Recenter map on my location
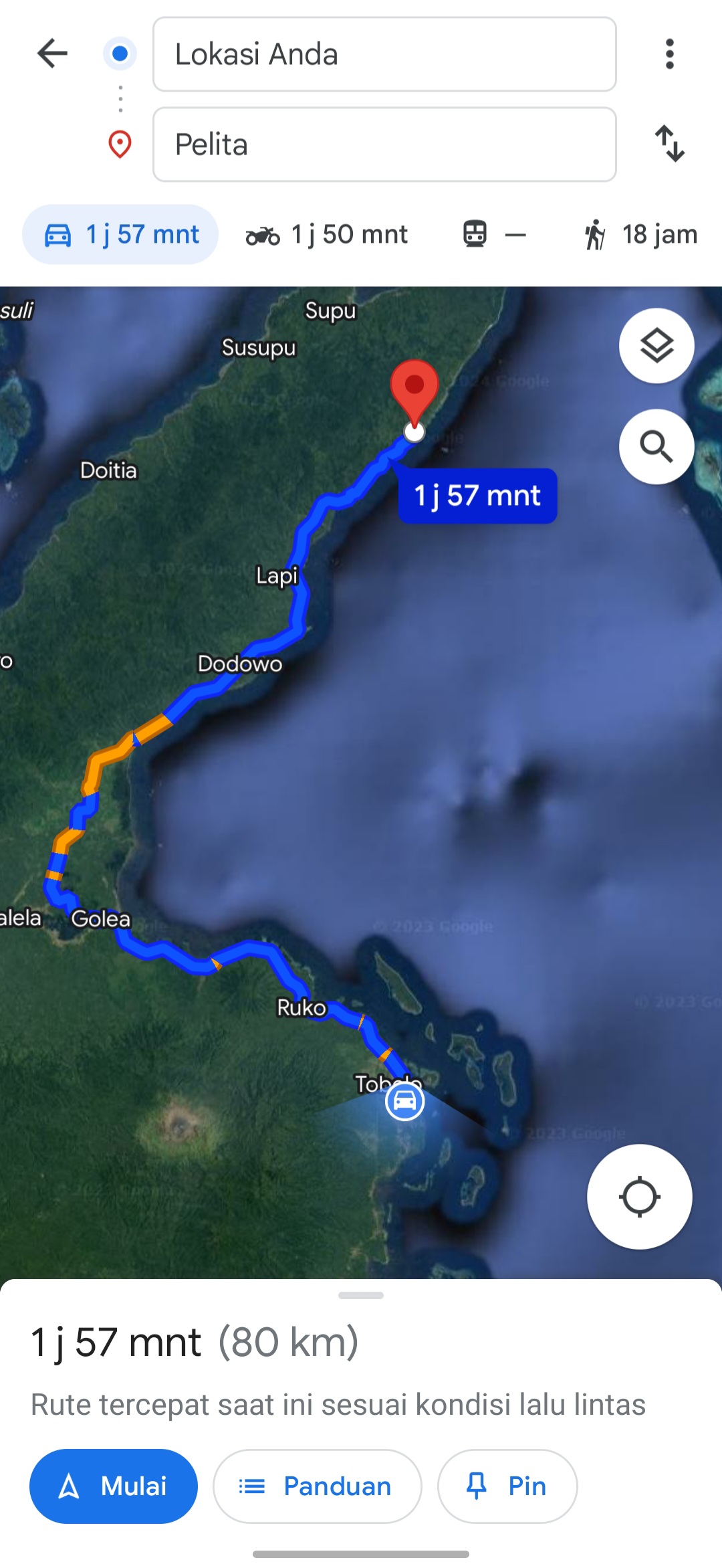 click(x=640, y=1197)
